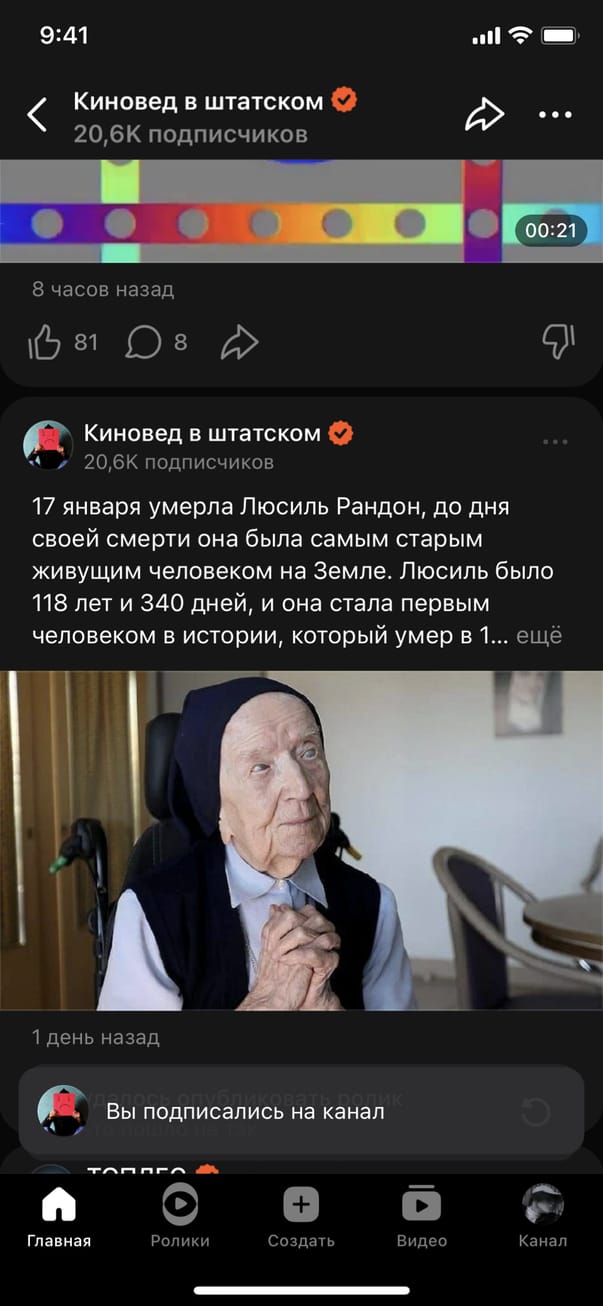Open the photo in the Люсиль Рандон post

301,840
